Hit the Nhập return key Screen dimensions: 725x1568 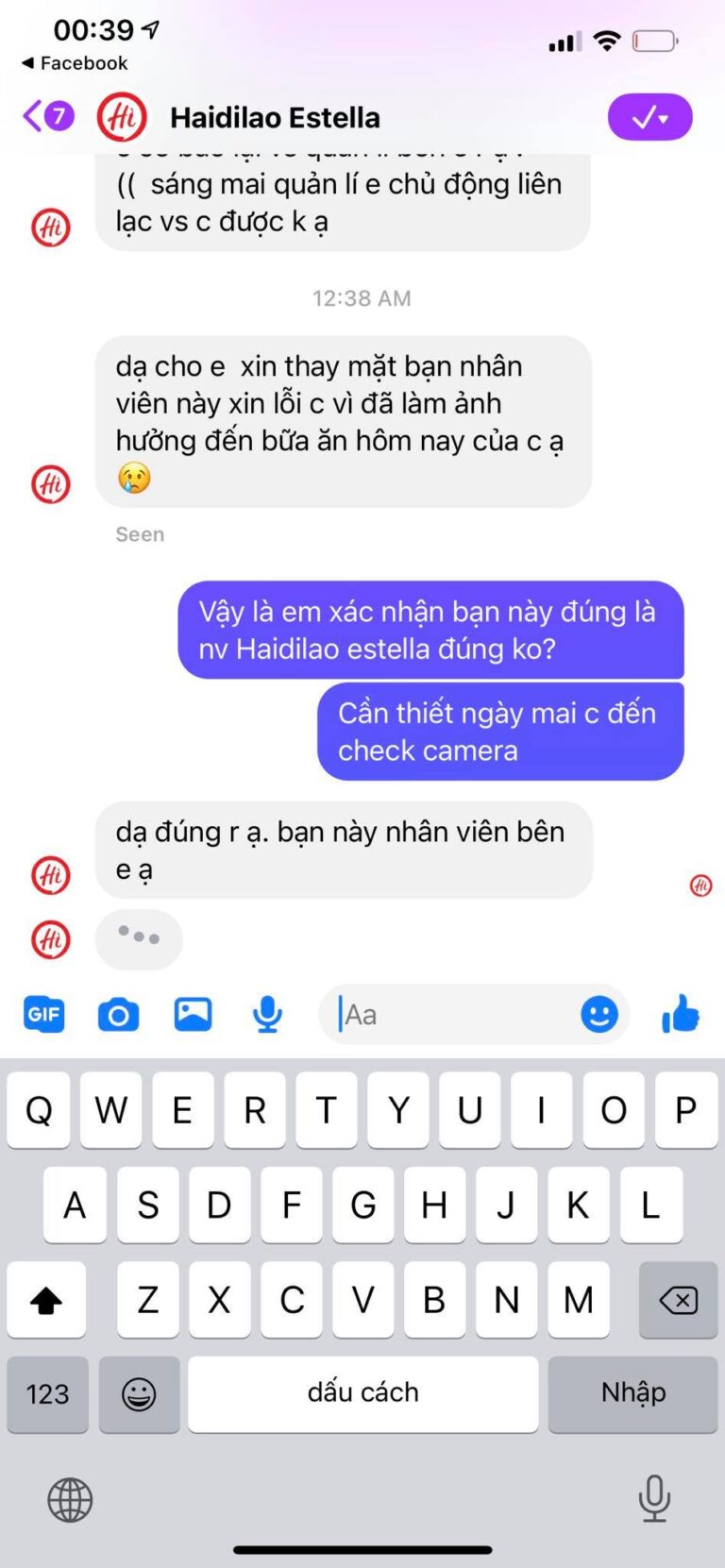632,1393
